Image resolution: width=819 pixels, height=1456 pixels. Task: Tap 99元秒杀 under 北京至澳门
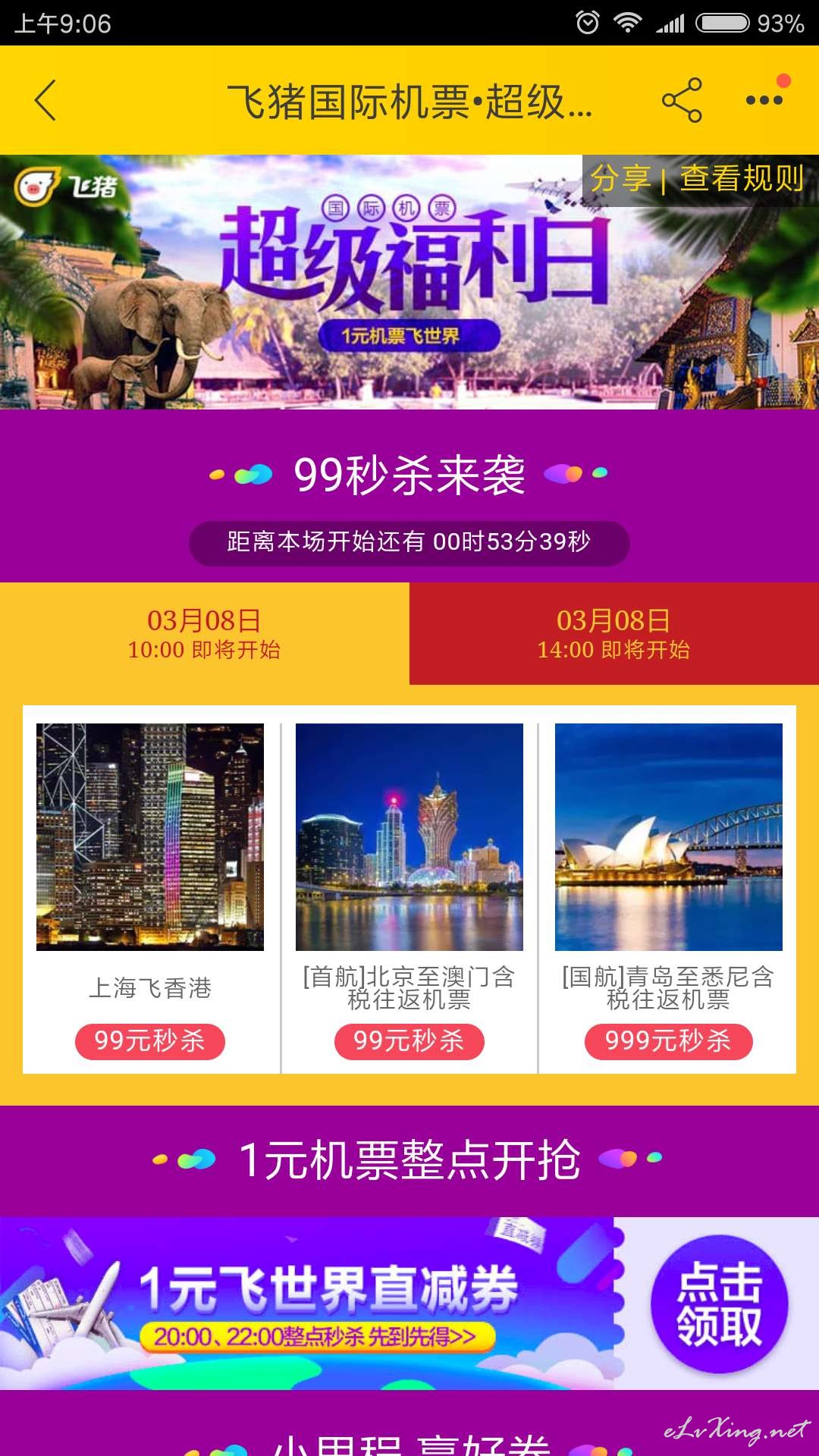(409, 1041)
